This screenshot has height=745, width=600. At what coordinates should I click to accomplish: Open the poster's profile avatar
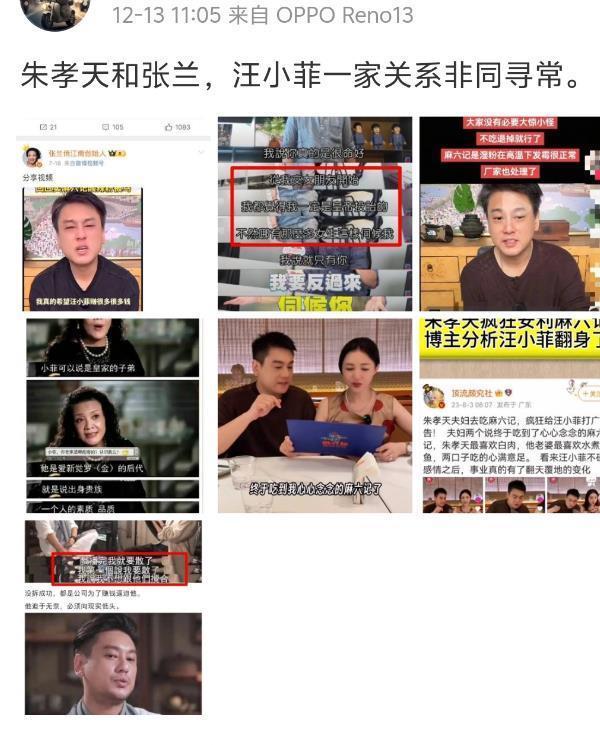[x=55, y=14]
